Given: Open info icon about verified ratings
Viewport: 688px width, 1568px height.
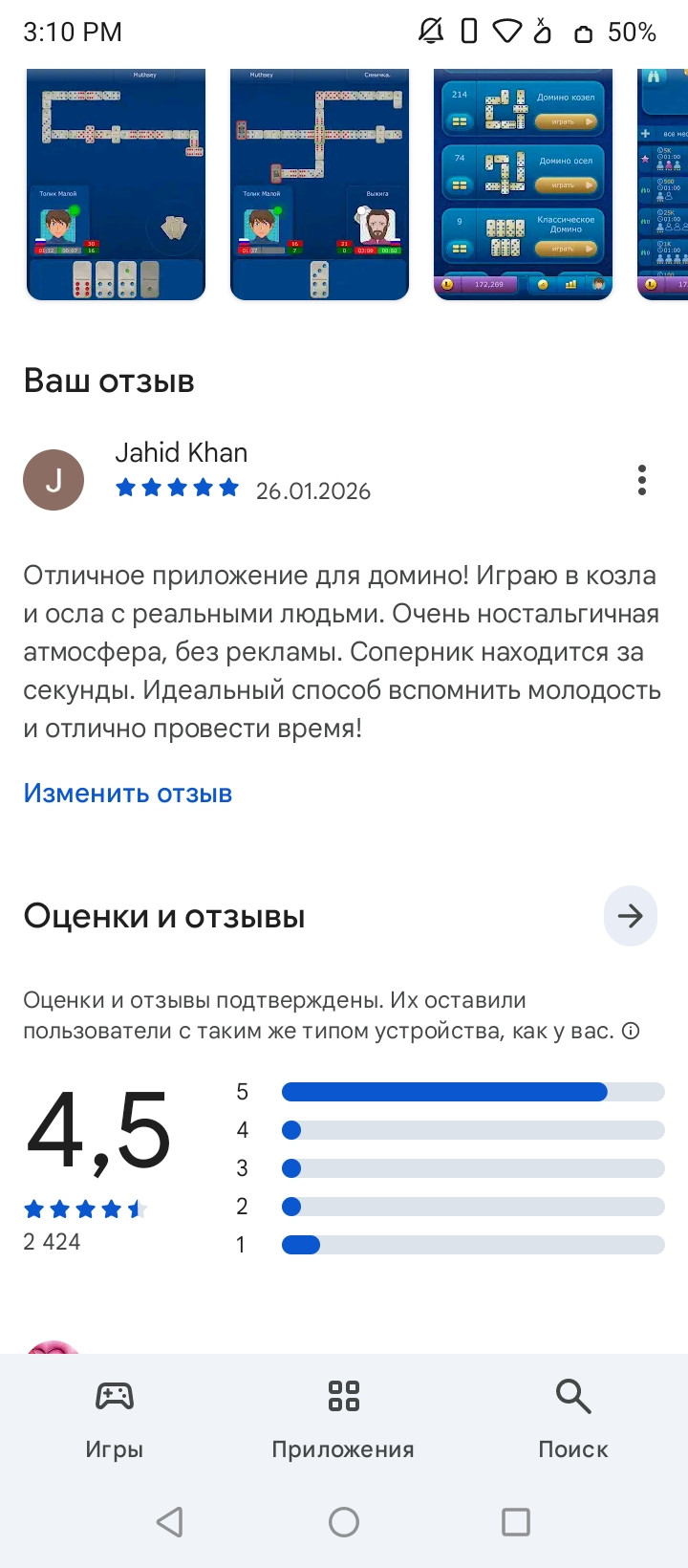Looking at the screenshot, I should [x=631, y=1031].
